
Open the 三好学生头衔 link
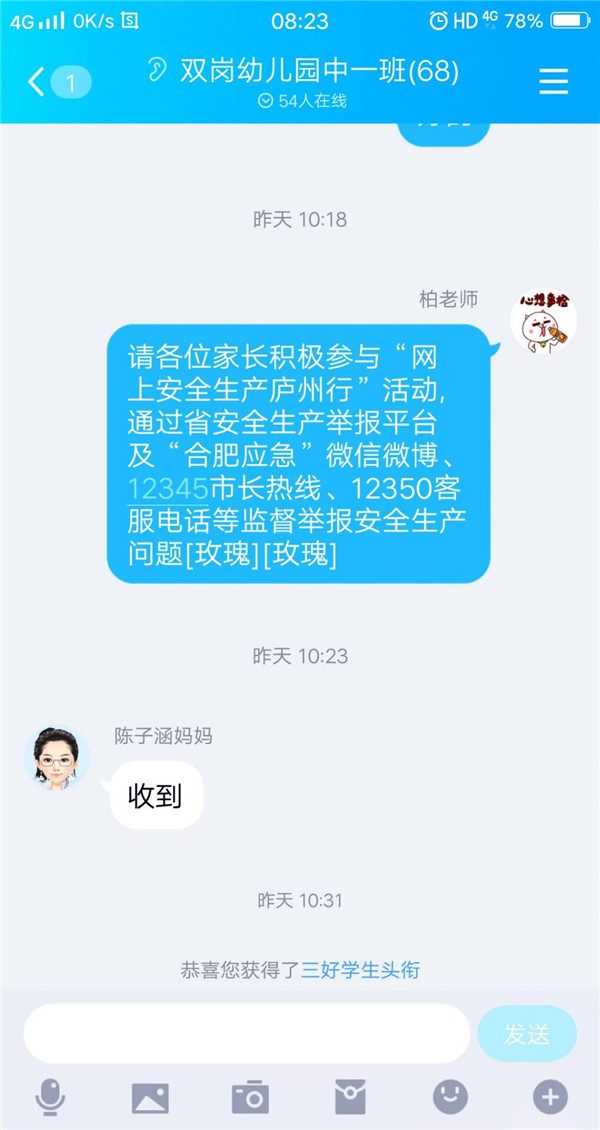coord(360,970)
